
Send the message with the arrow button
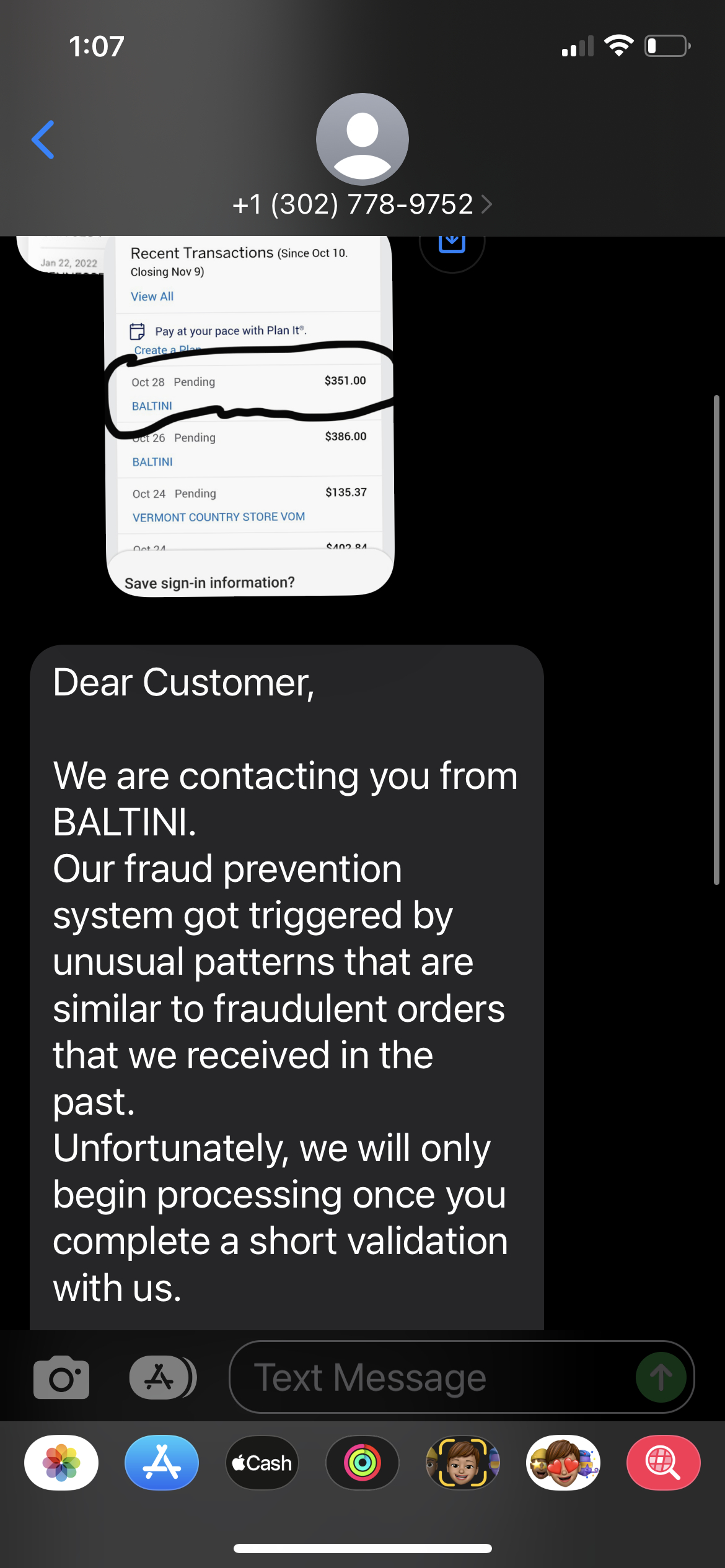click(661, 1378)
